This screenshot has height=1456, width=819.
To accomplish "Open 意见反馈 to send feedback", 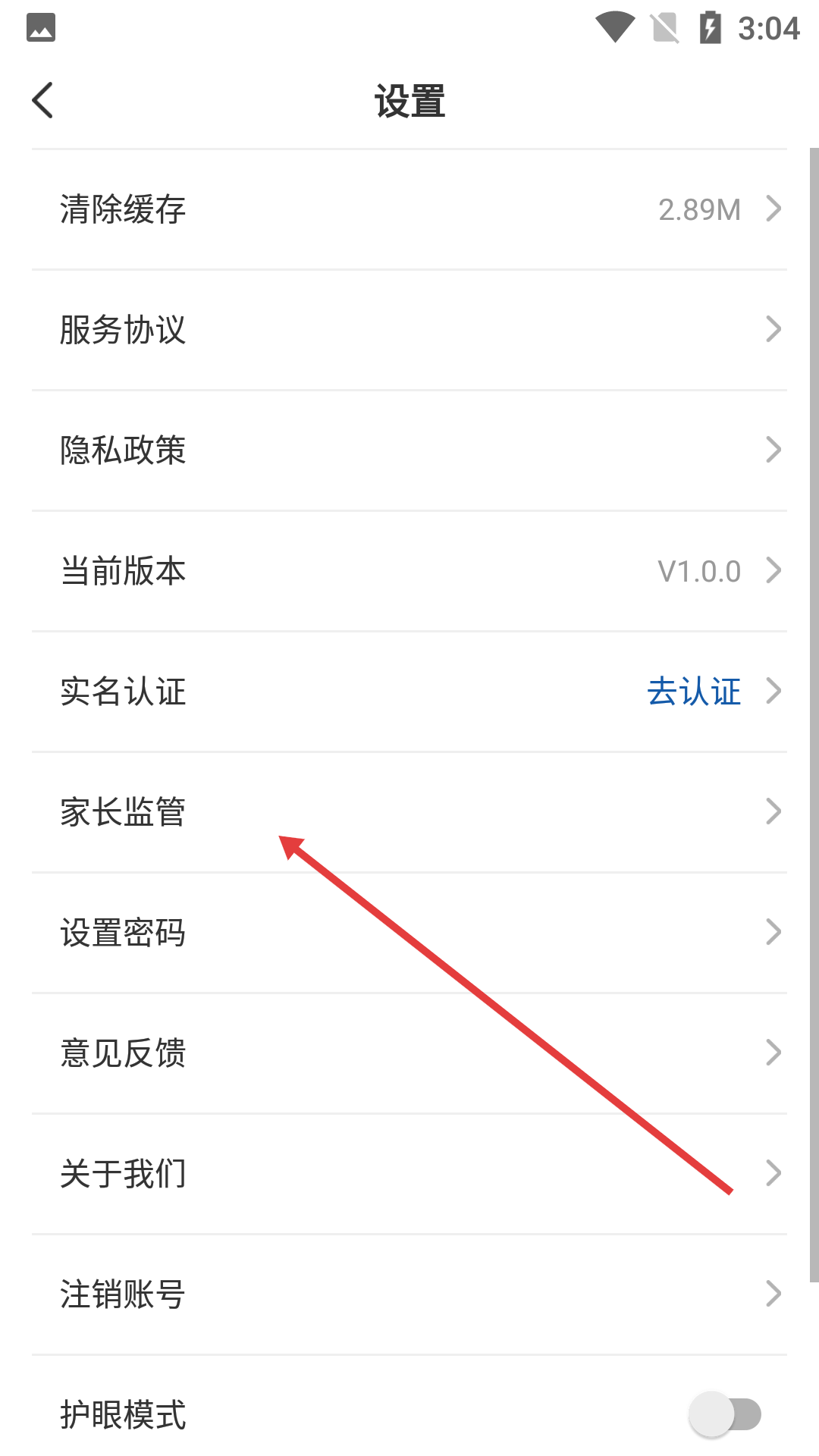I will pos(409,1053).
